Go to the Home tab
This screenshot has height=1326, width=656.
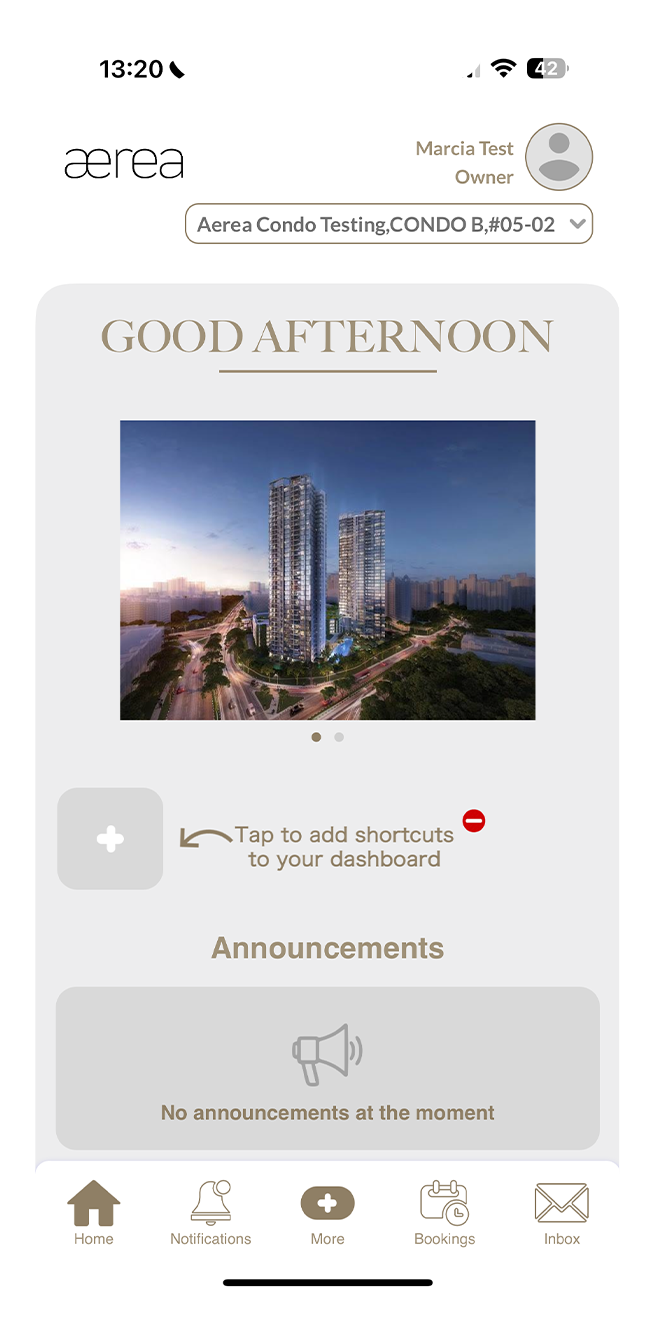[x=93, y=1213]
